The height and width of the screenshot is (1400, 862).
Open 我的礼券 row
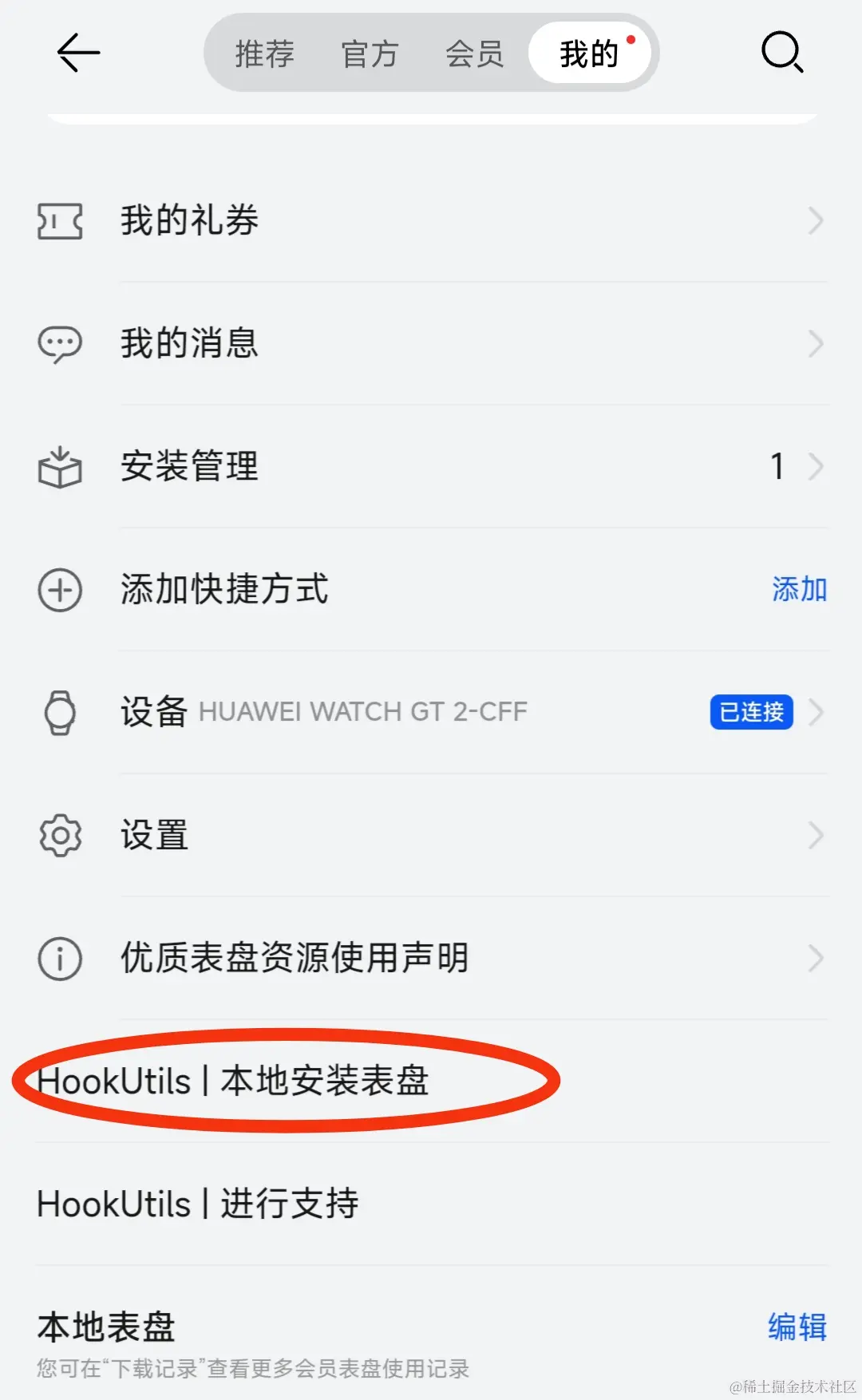coord(431,221)
